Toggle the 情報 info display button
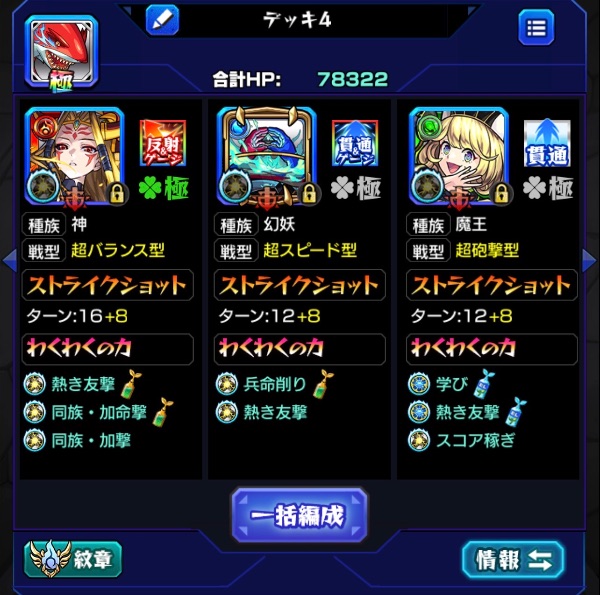The height and width of the screenshot is (595, 600). tap(513, 559)
